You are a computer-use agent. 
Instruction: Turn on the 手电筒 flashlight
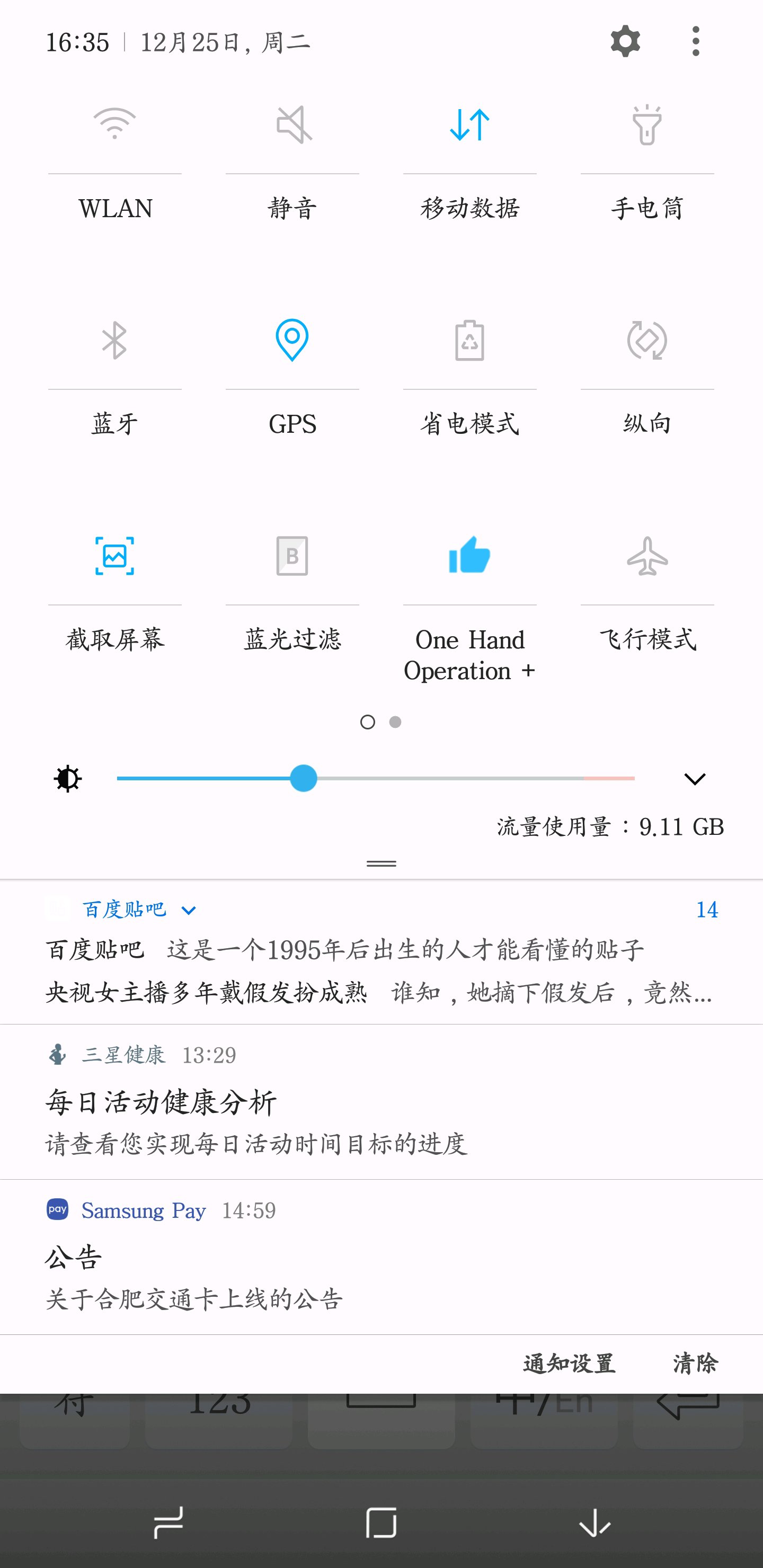pyautogui.click(x=646, y=125)
